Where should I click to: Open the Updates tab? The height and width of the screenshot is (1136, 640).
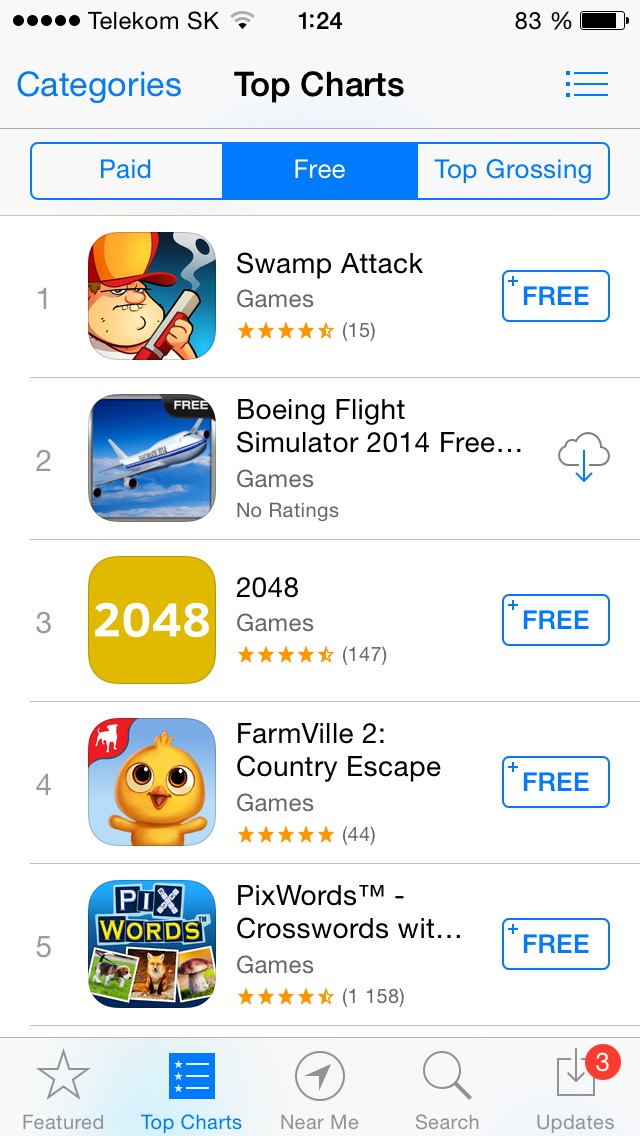(576, 1090)
